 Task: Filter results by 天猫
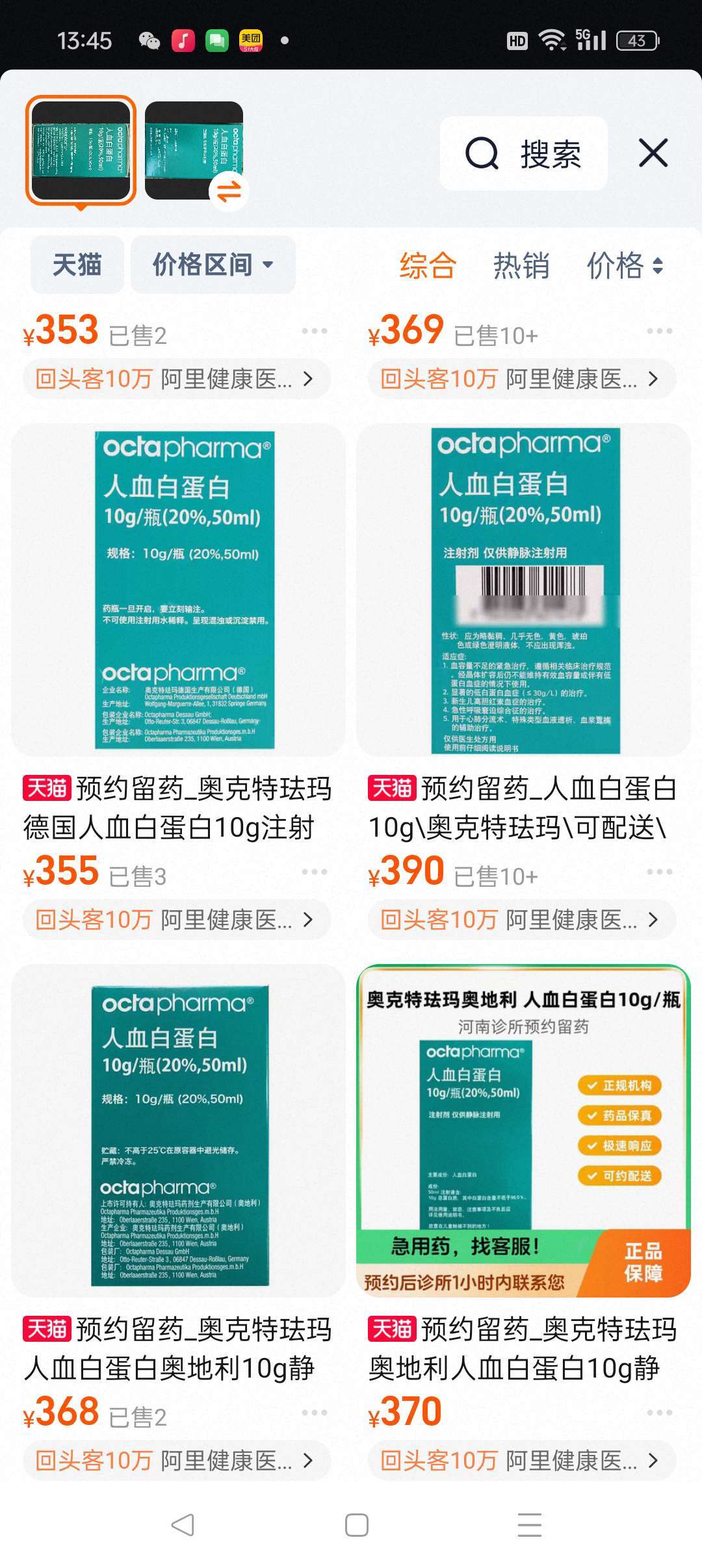(77, 265)
